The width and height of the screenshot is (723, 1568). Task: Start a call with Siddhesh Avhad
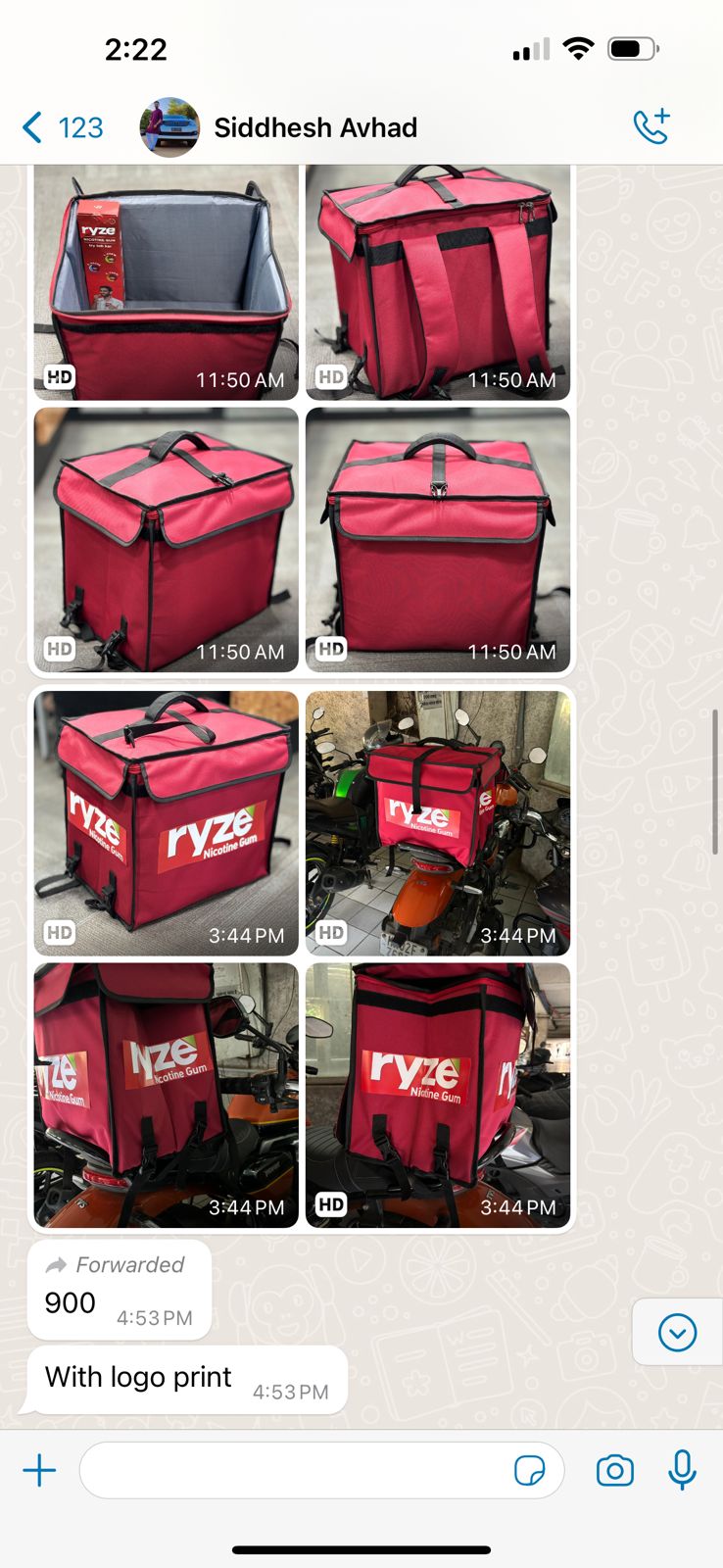651,126
